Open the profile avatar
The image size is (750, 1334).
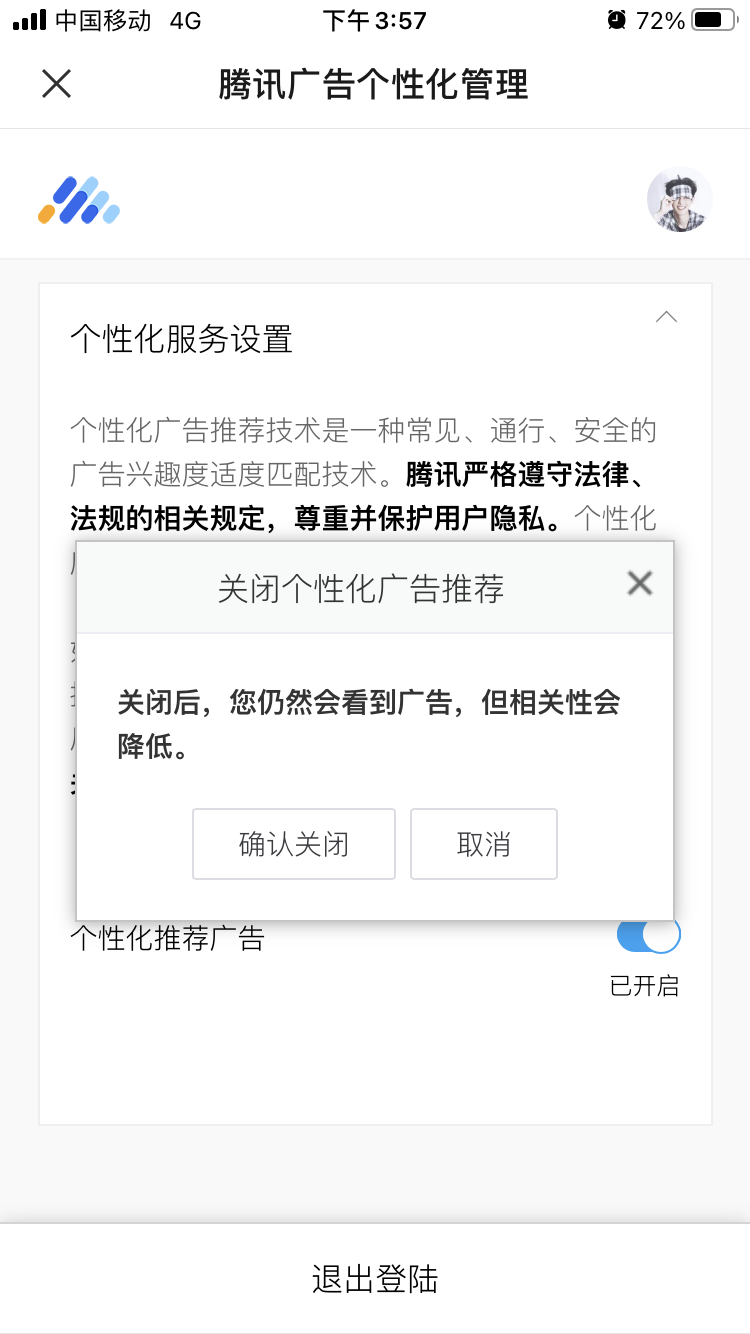(x=679, y=199)
